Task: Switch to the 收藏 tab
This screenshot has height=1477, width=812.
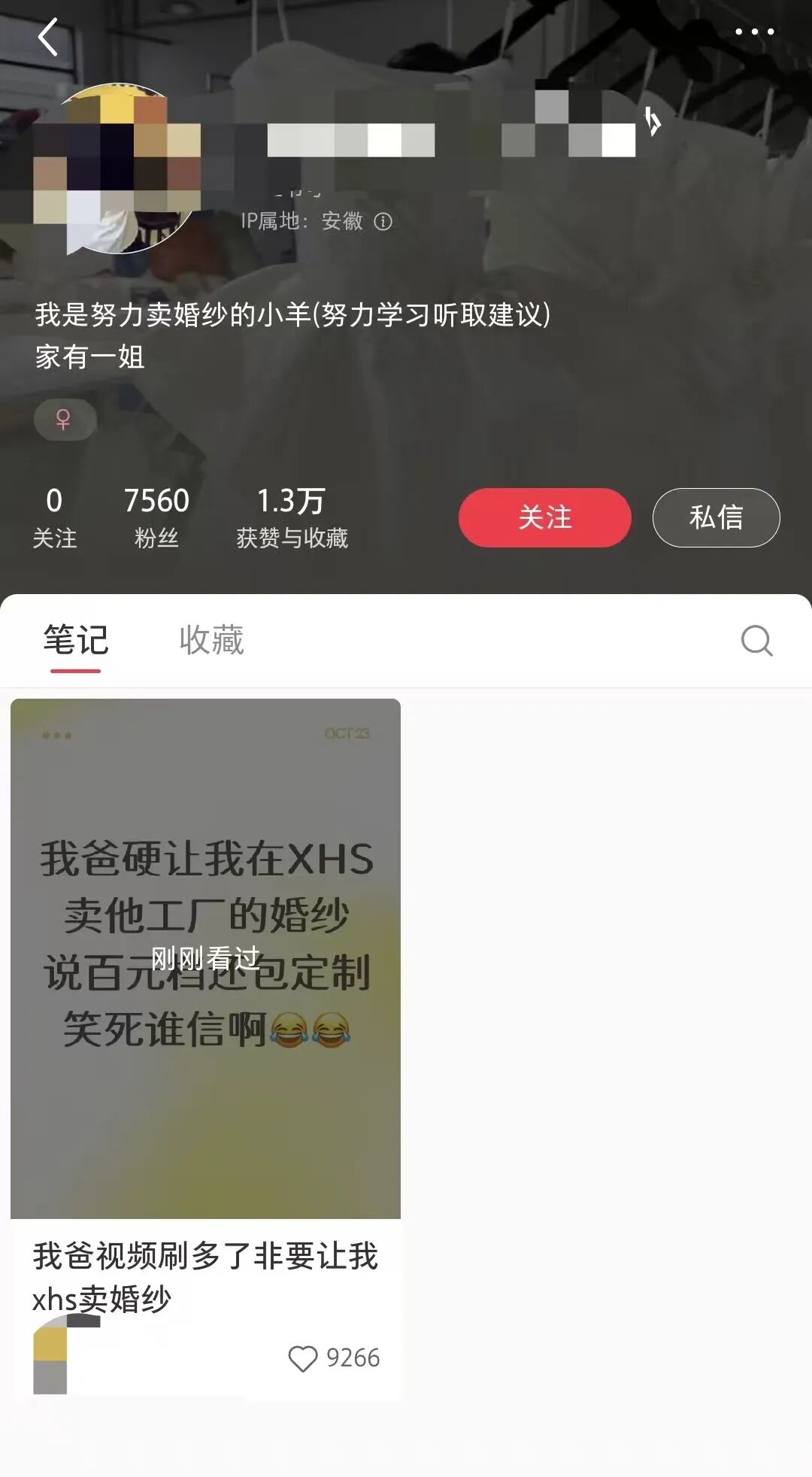Action: point(211,641)
